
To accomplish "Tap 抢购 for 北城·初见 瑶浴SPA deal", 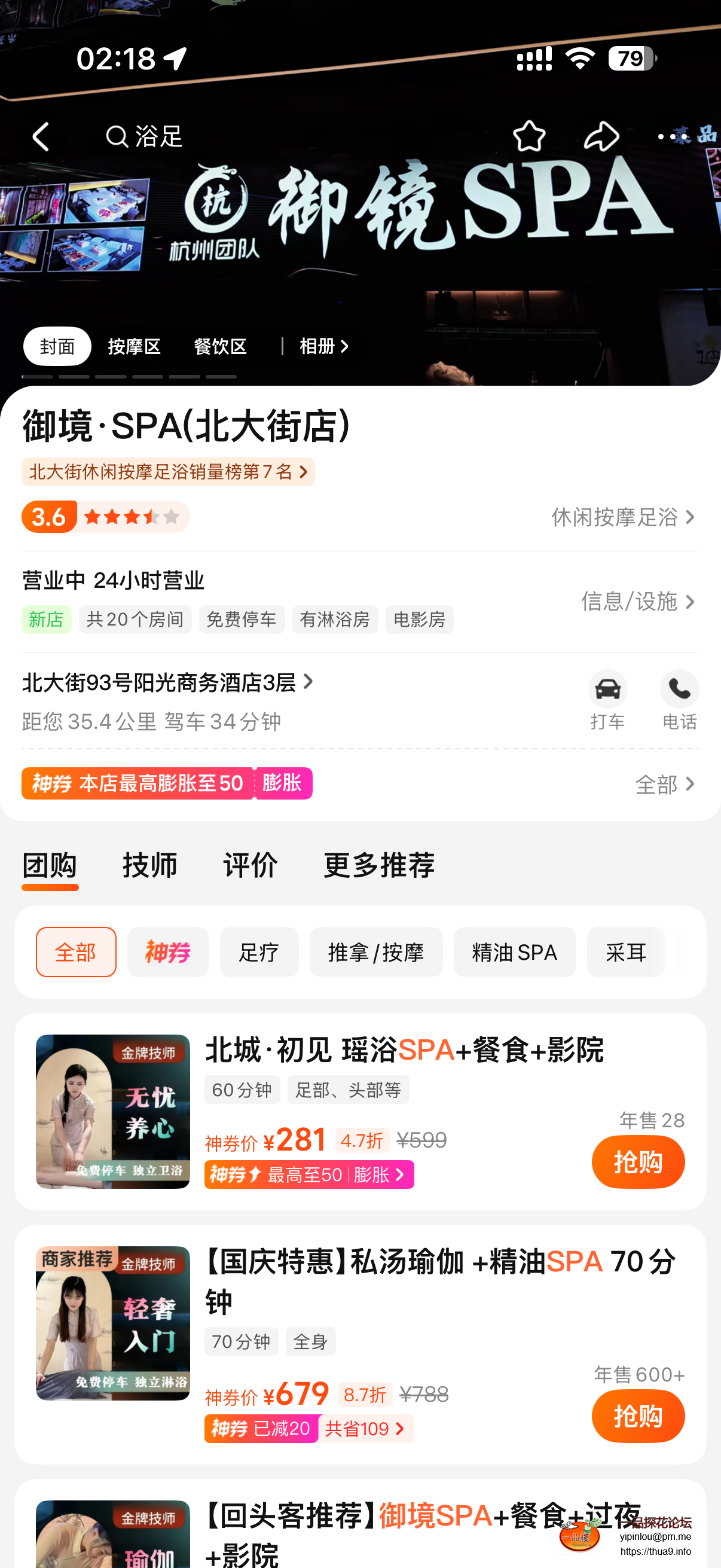I will [637, 1161].
